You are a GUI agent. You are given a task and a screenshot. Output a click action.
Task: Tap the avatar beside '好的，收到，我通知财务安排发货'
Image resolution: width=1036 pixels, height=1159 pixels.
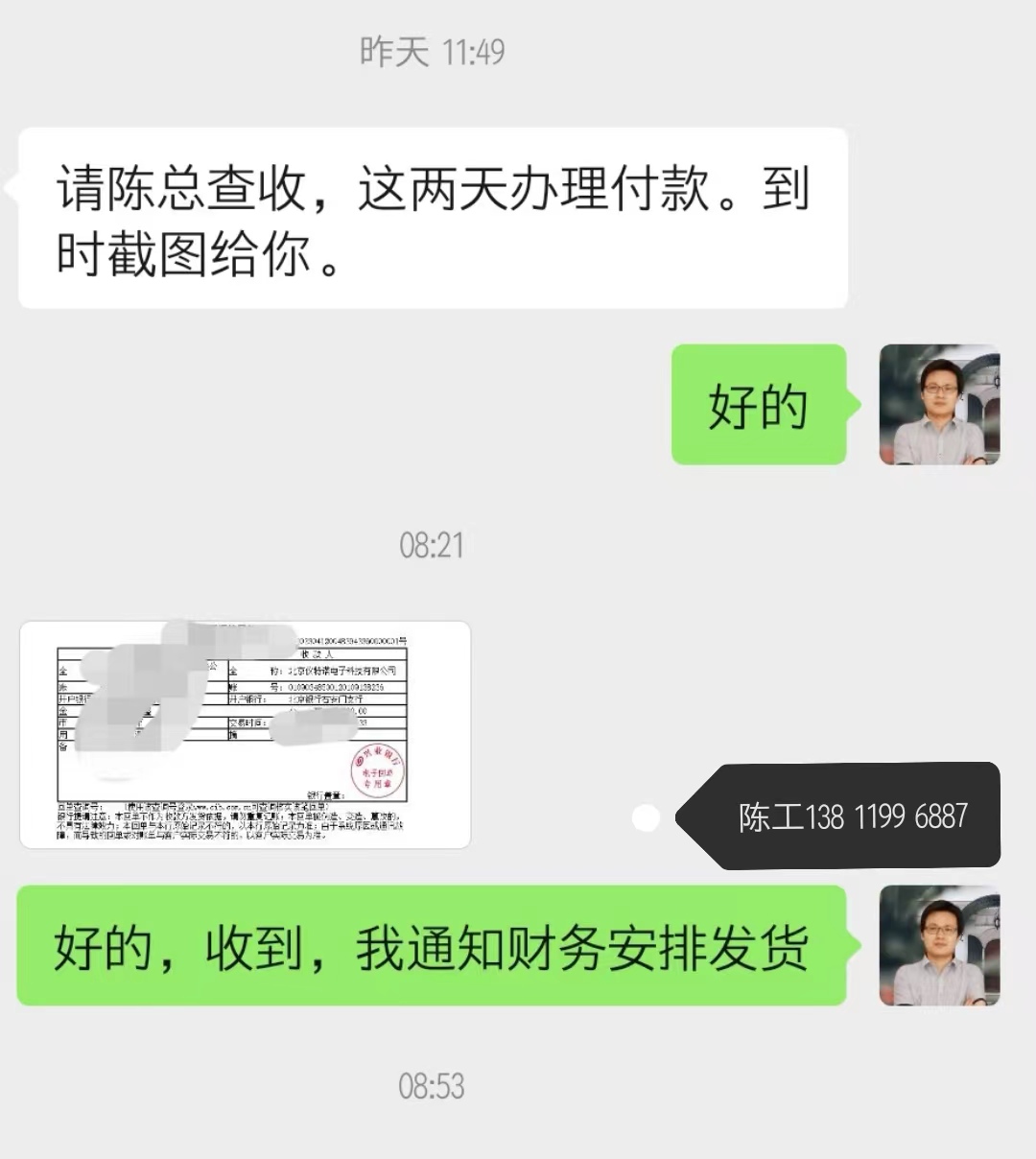pyautogui.click(x=939, y=945)
